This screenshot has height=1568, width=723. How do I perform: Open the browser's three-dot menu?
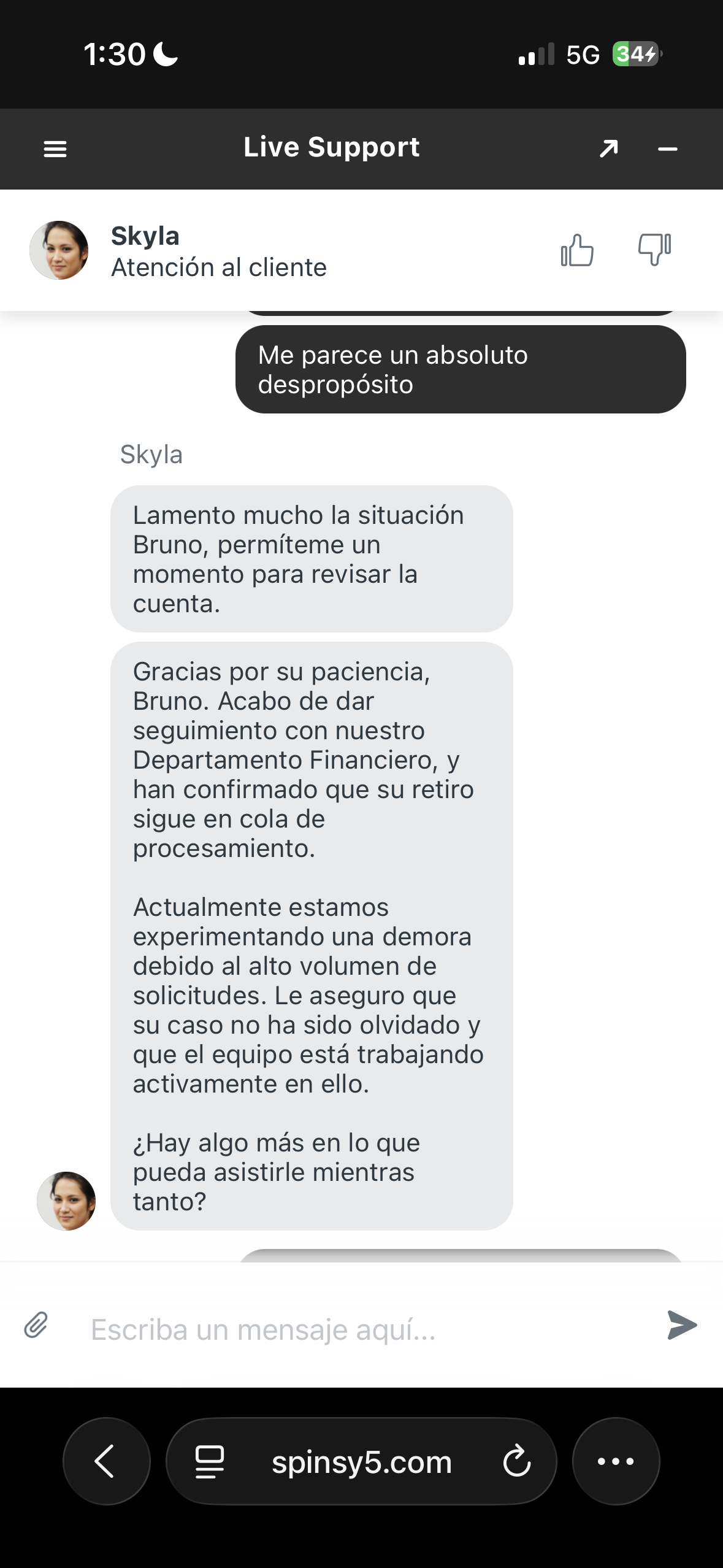[x=616, y=1461]
